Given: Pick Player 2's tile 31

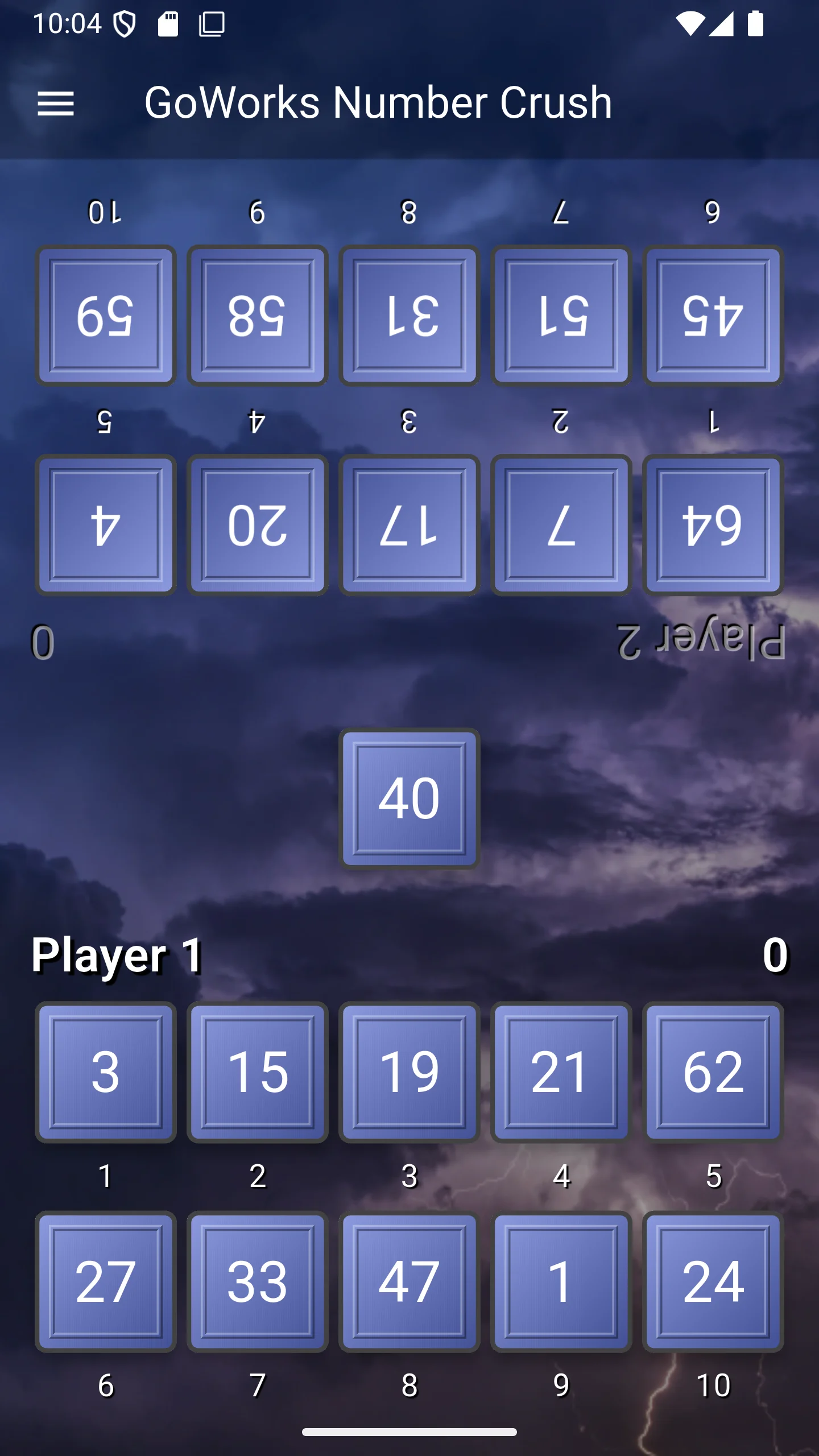Looking at the screenshot, I should pyautogui.click(x=409, y=316).
